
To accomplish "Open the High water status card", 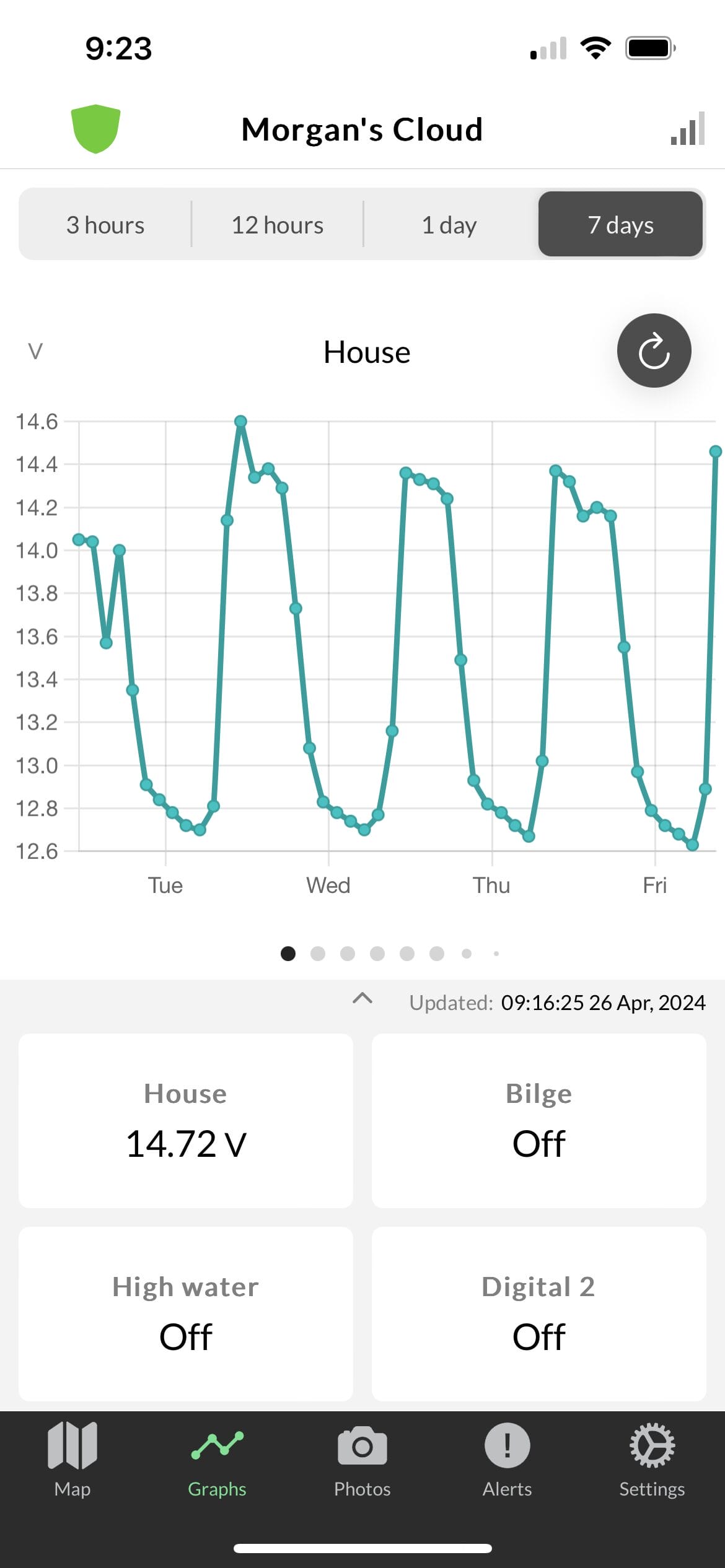I will pos(186,1313).
